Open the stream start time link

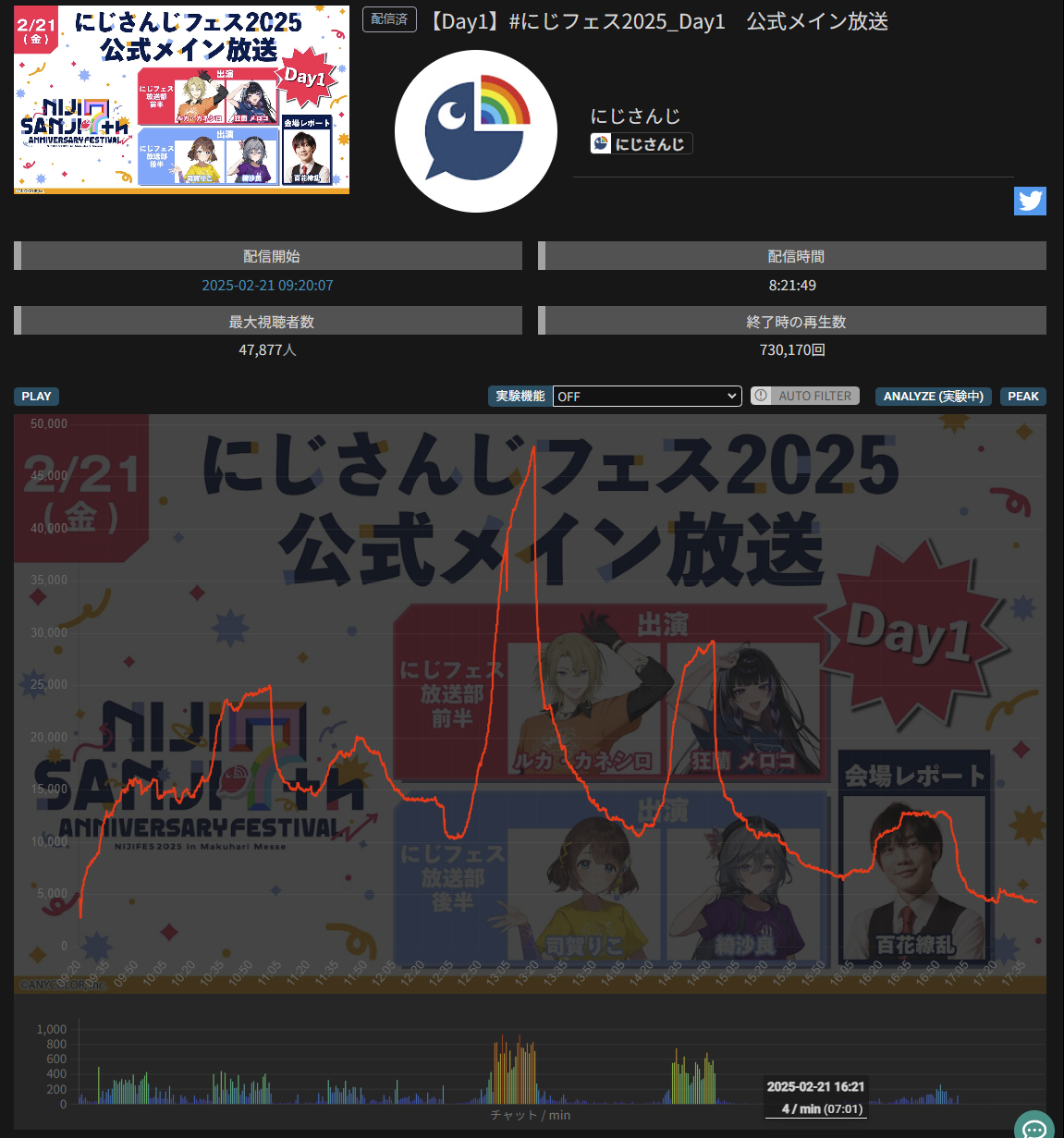coord(267,286)
